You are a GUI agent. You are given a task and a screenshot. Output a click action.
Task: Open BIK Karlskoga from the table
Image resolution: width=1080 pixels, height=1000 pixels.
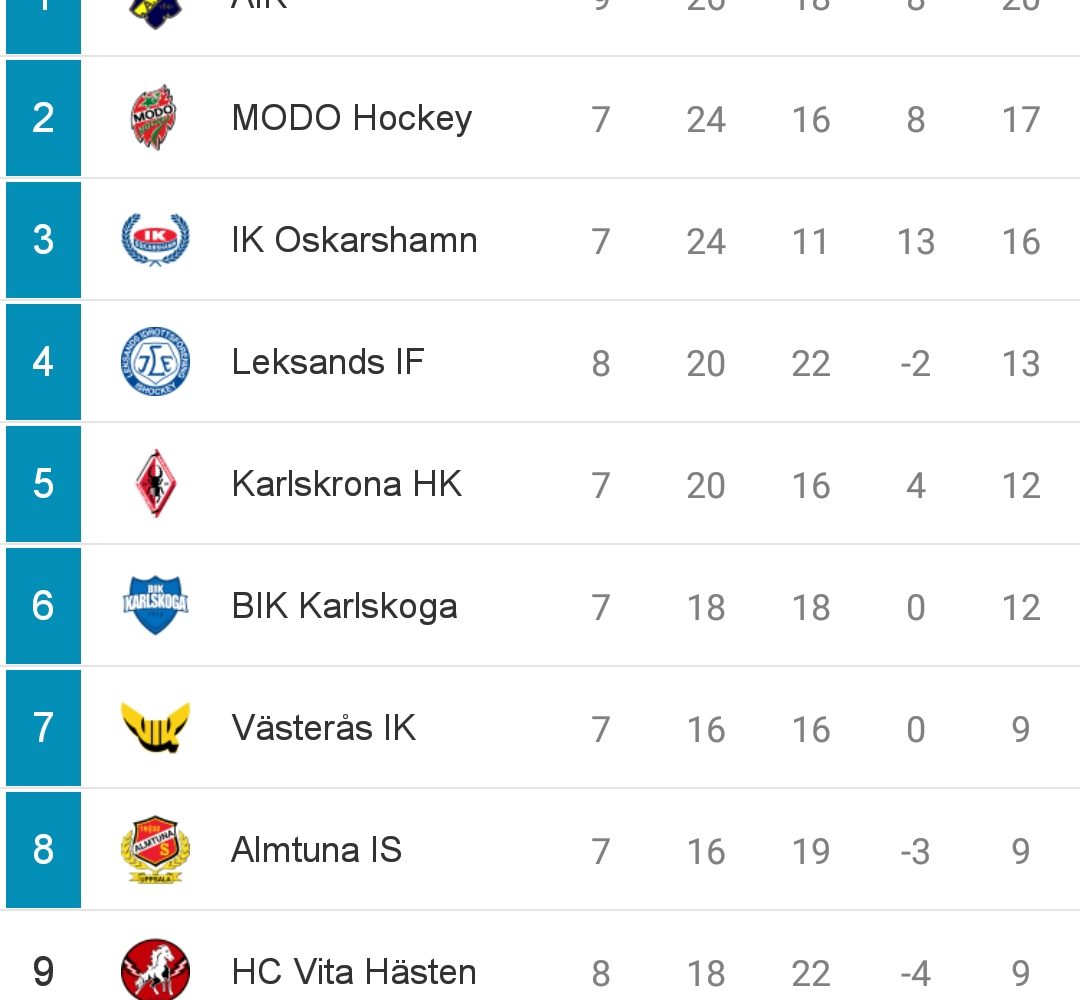click(x=344, y=607)
